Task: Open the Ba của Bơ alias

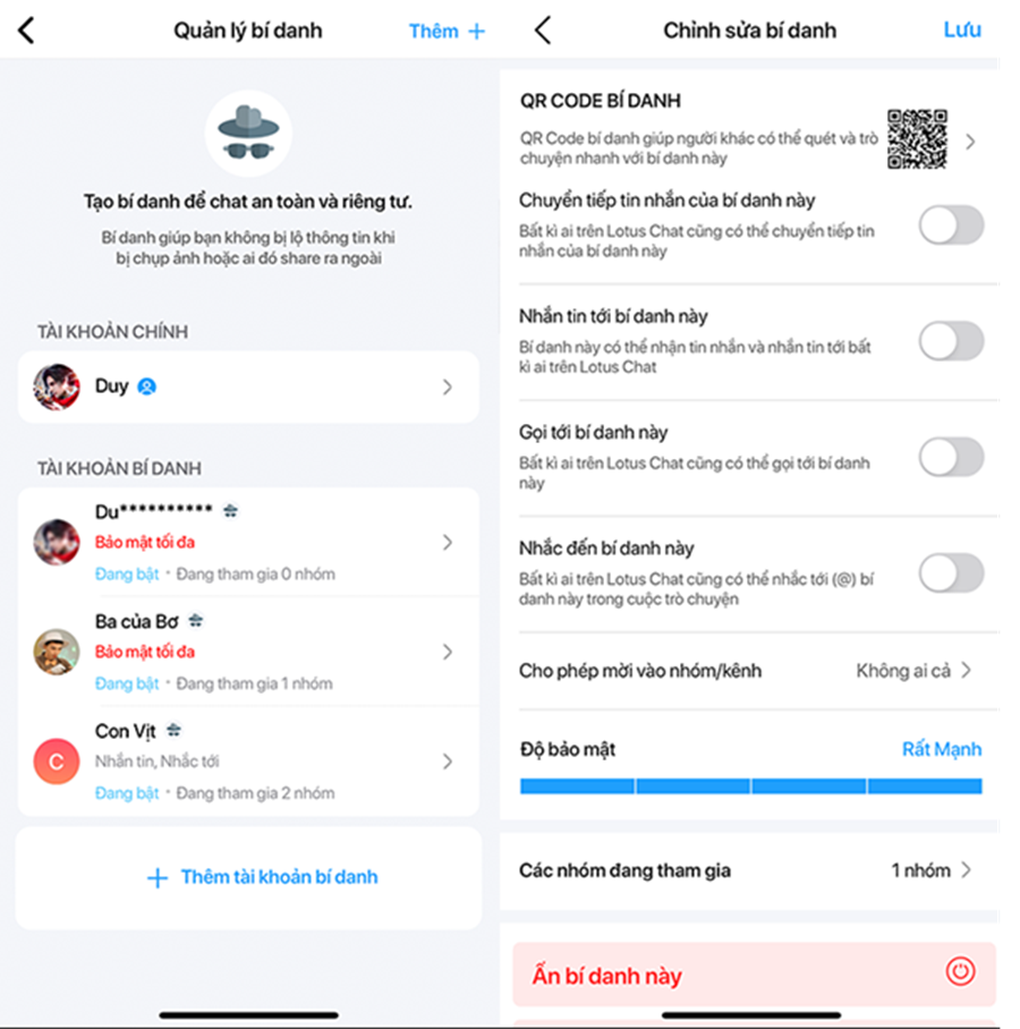Action: pos(248,652)
